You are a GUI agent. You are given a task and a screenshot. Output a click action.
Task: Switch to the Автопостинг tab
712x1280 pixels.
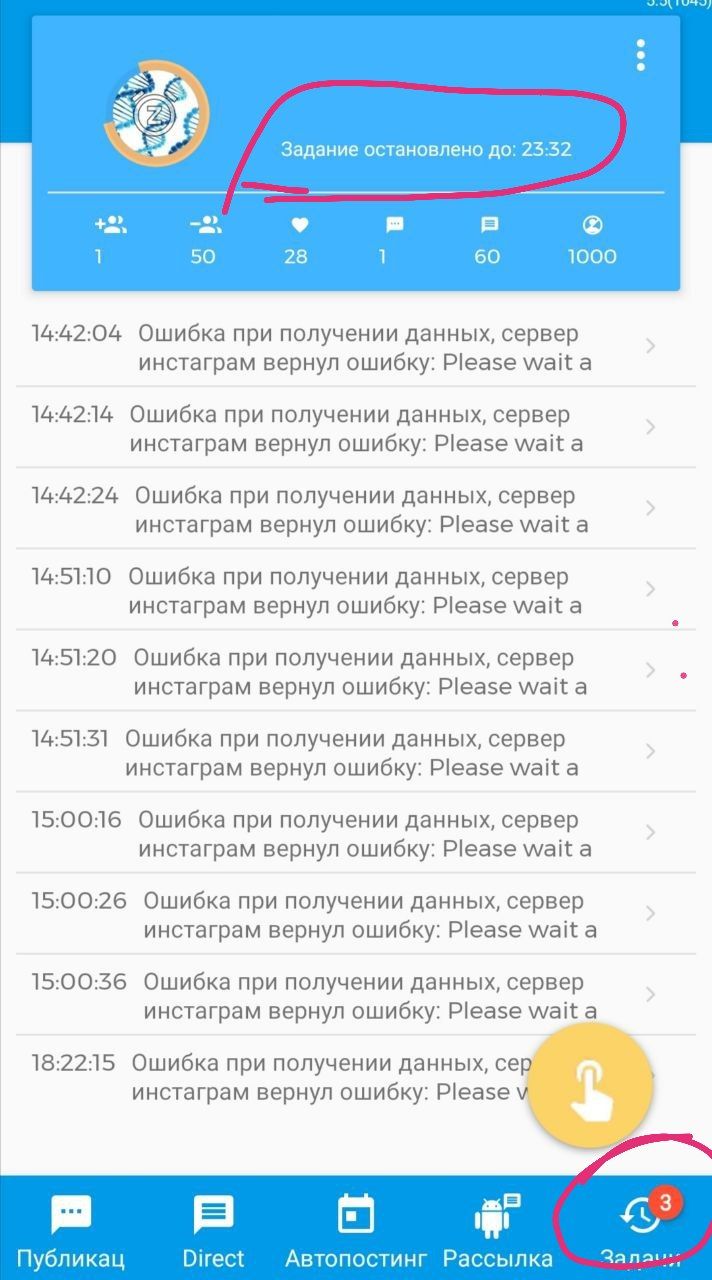pyautogui.click(x=356, y=1230)
